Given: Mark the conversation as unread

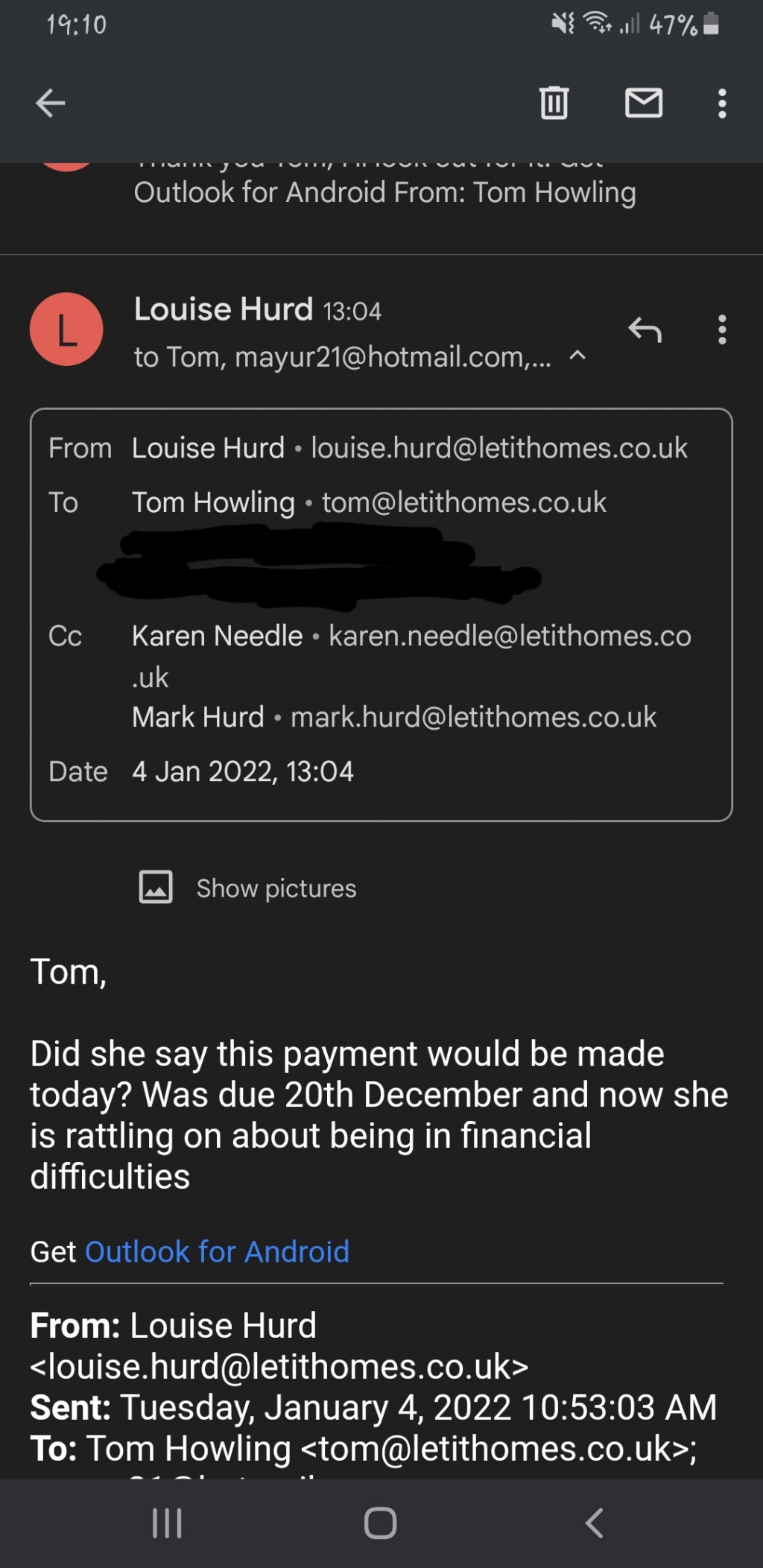Looking at the screenshot, I should point(643,103).
